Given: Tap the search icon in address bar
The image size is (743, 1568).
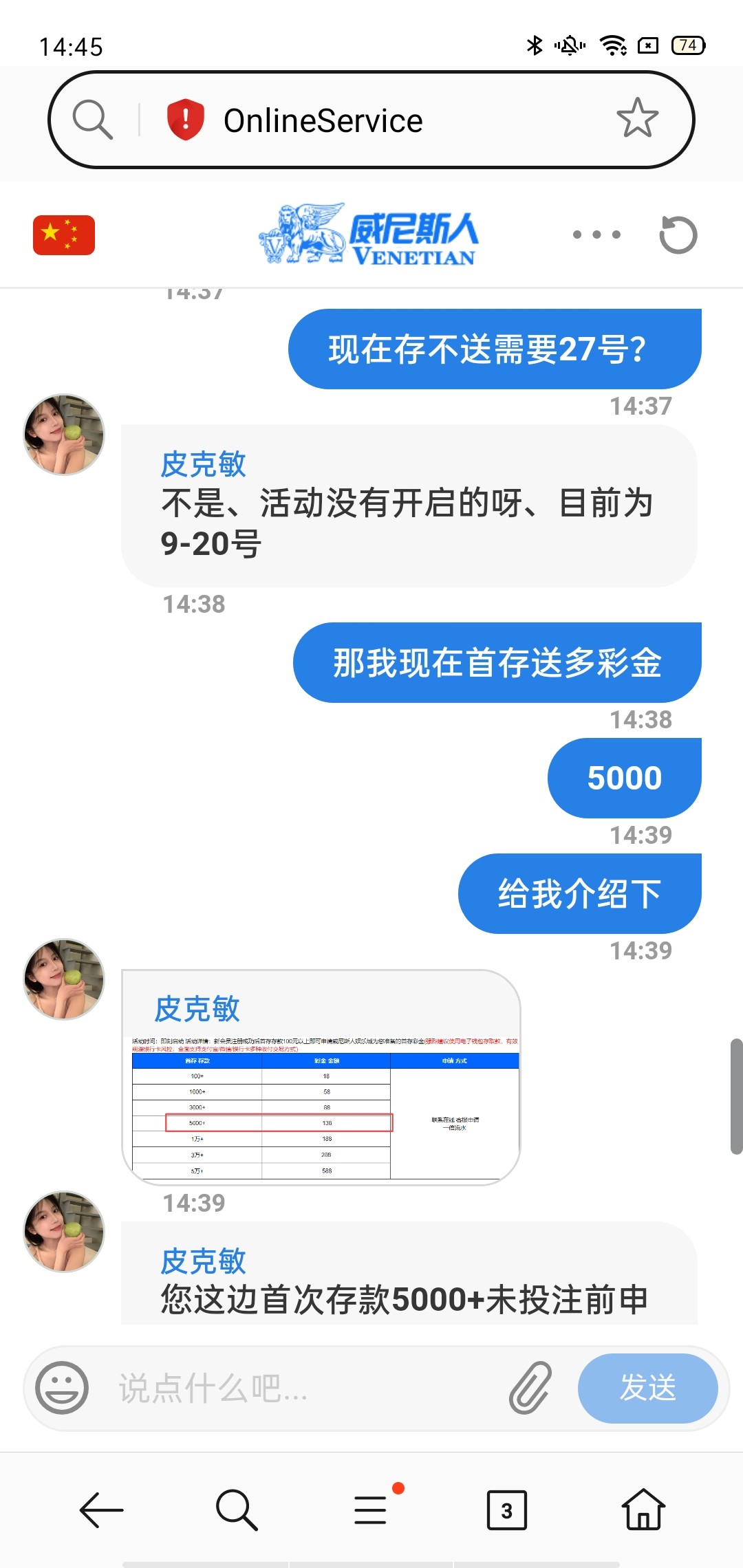Looking at the screenshot, I should pyautogui.click(x=92, y=120).
